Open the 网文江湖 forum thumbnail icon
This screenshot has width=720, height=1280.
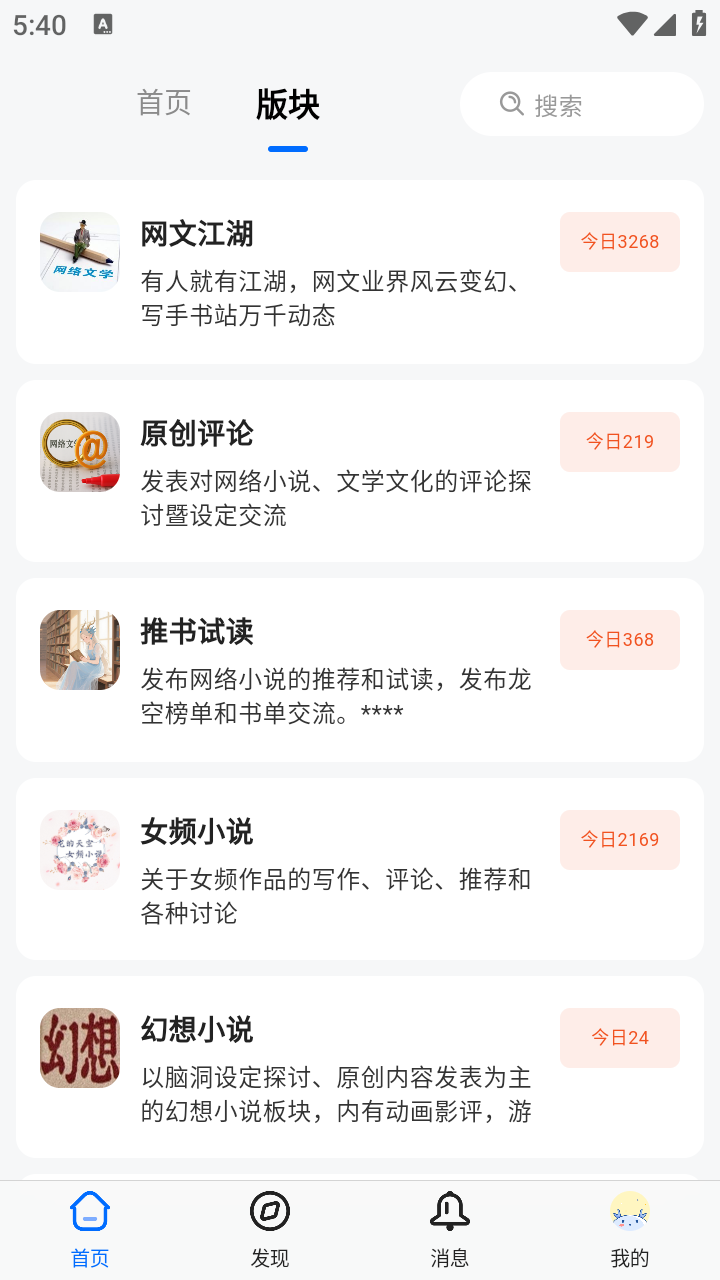pos(79,251)
